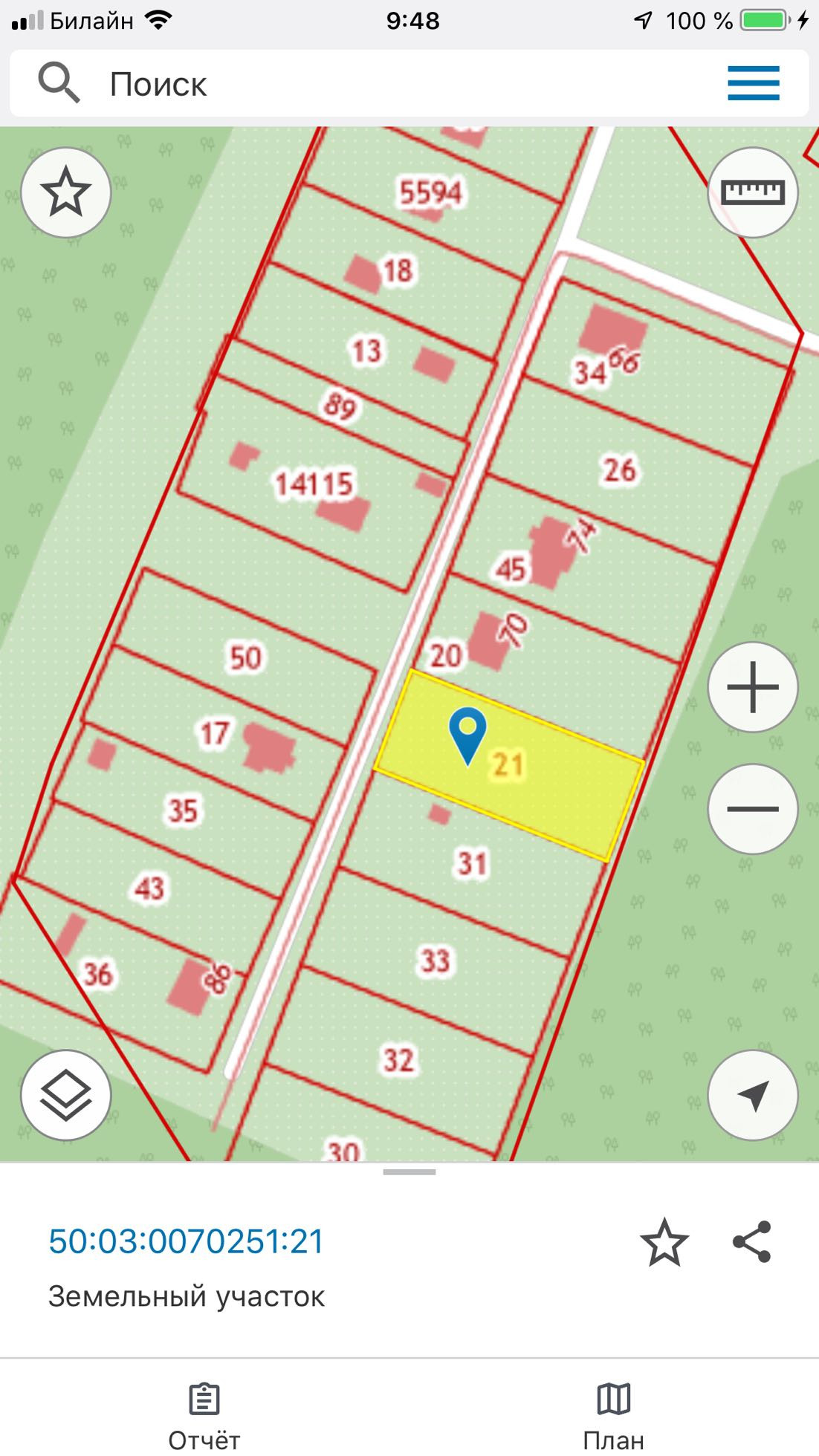Zoom in with the plus button

click(x=753, y=687)
